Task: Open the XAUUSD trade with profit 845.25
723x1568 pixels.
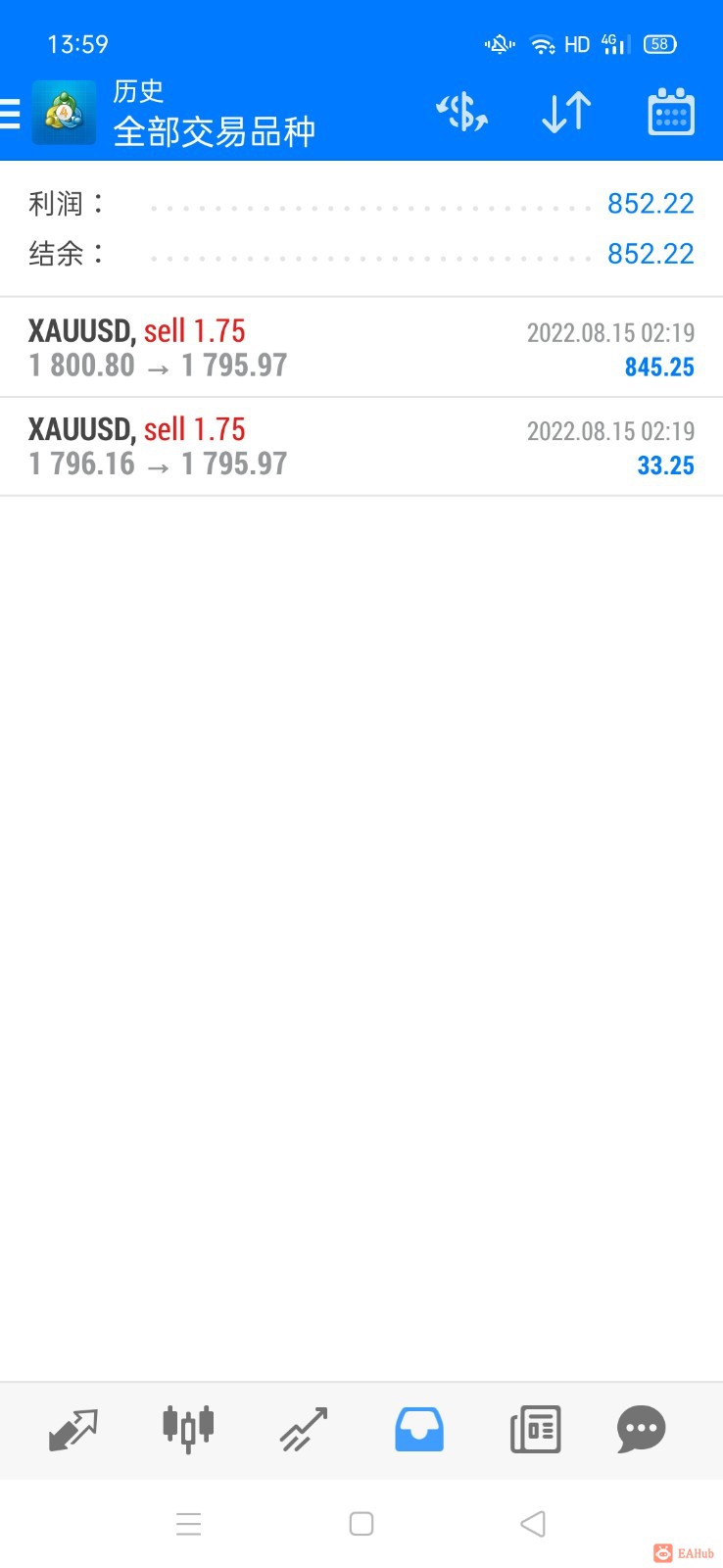Action: coord(361,349)
